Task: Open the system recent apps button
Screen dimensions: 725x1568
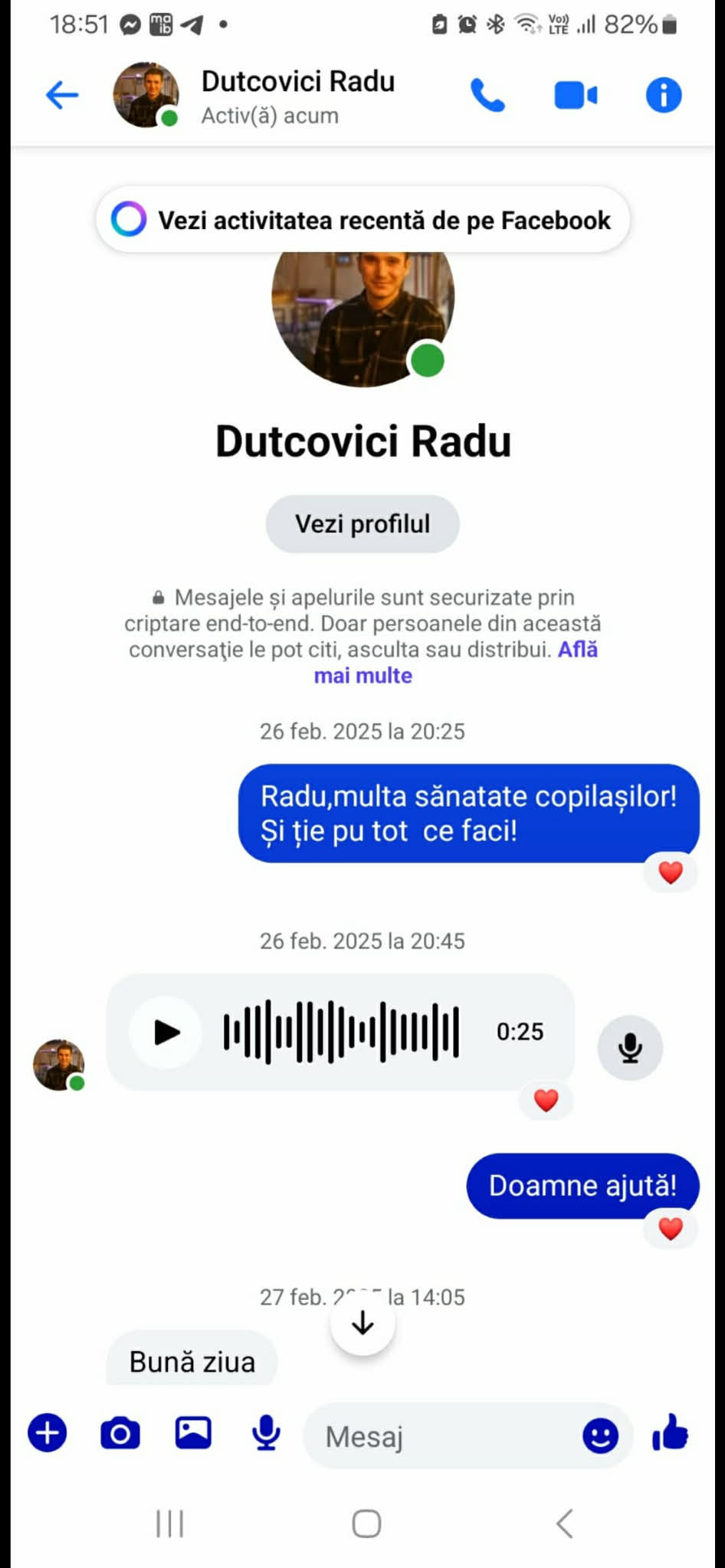Action: coord(169,1523)
